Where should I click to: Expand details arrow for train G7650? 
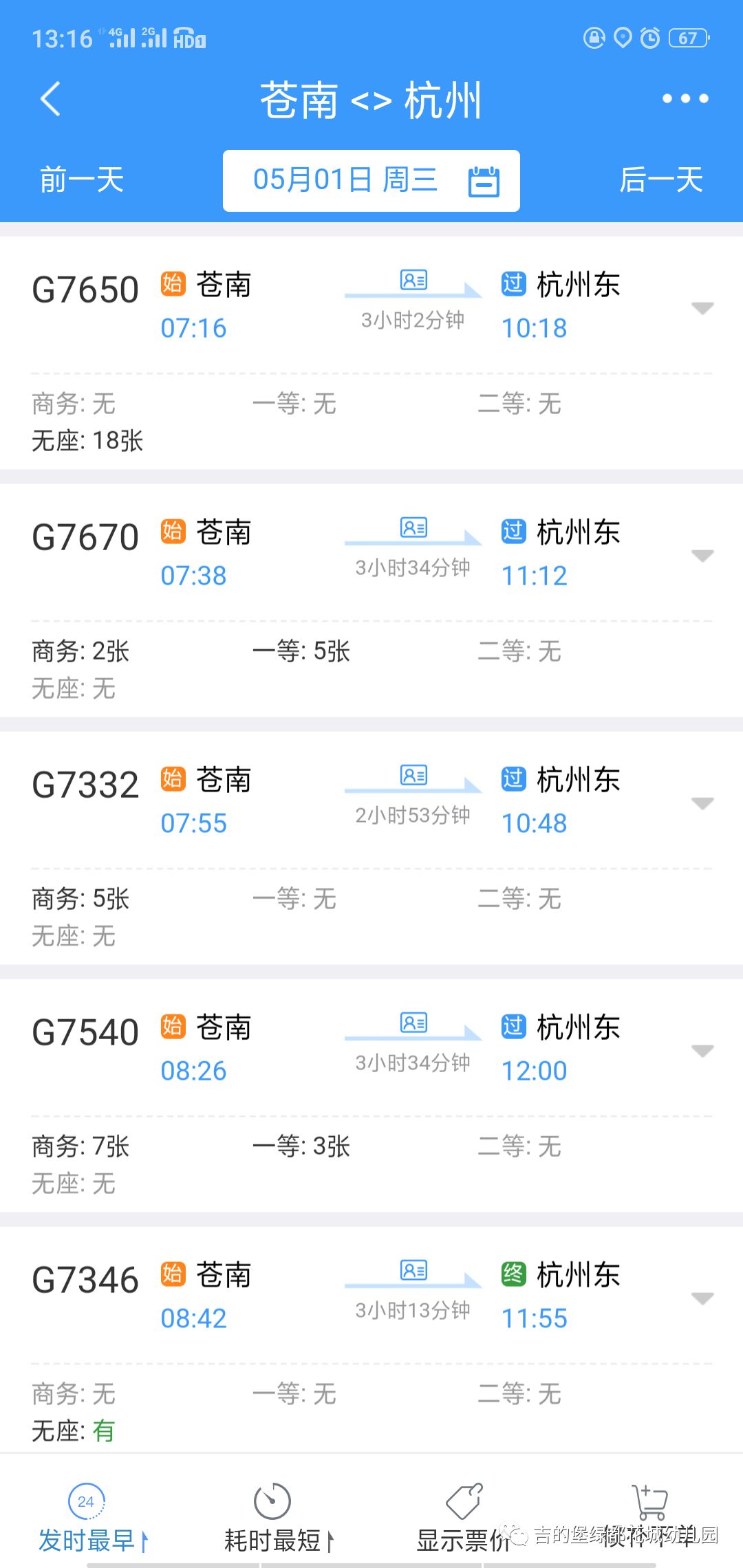[702, 308]
